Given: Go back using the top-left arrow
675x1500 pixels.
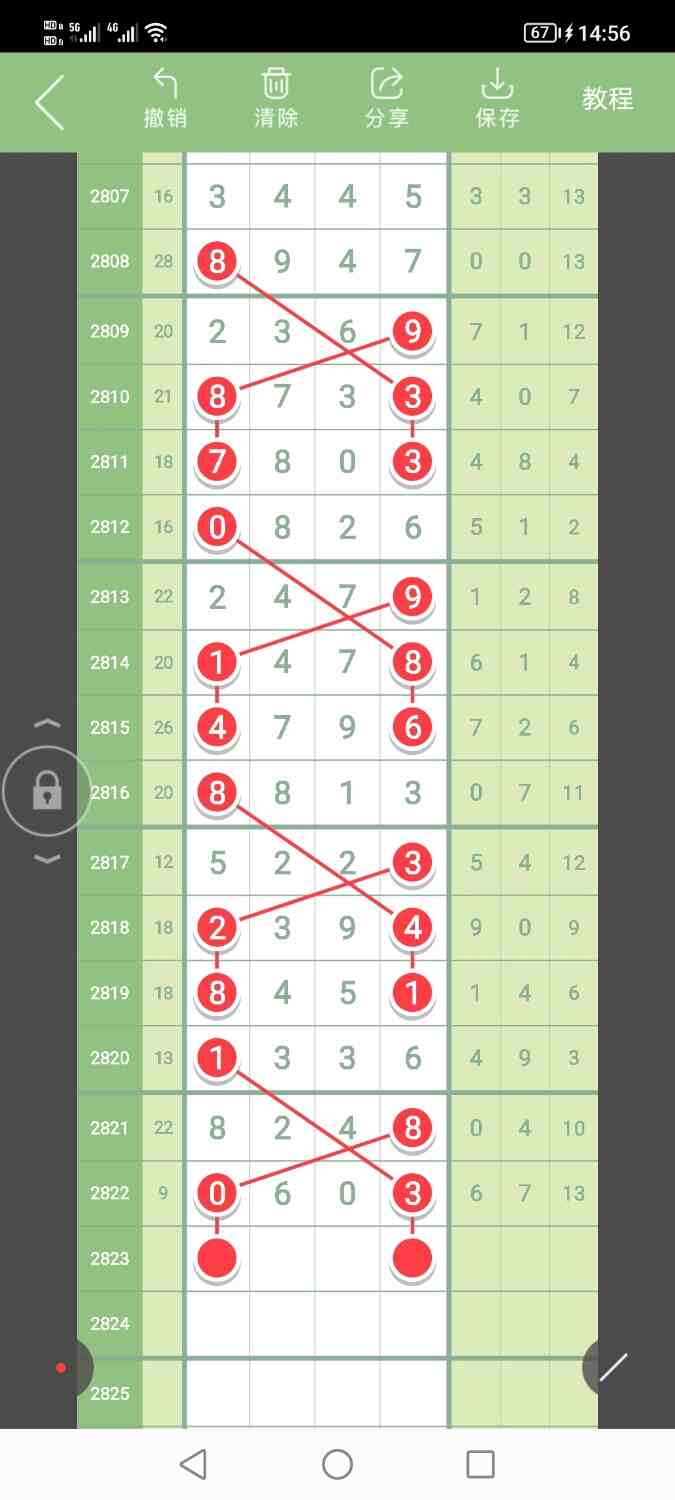Looking at the screenshot, I should click(50, 102).
